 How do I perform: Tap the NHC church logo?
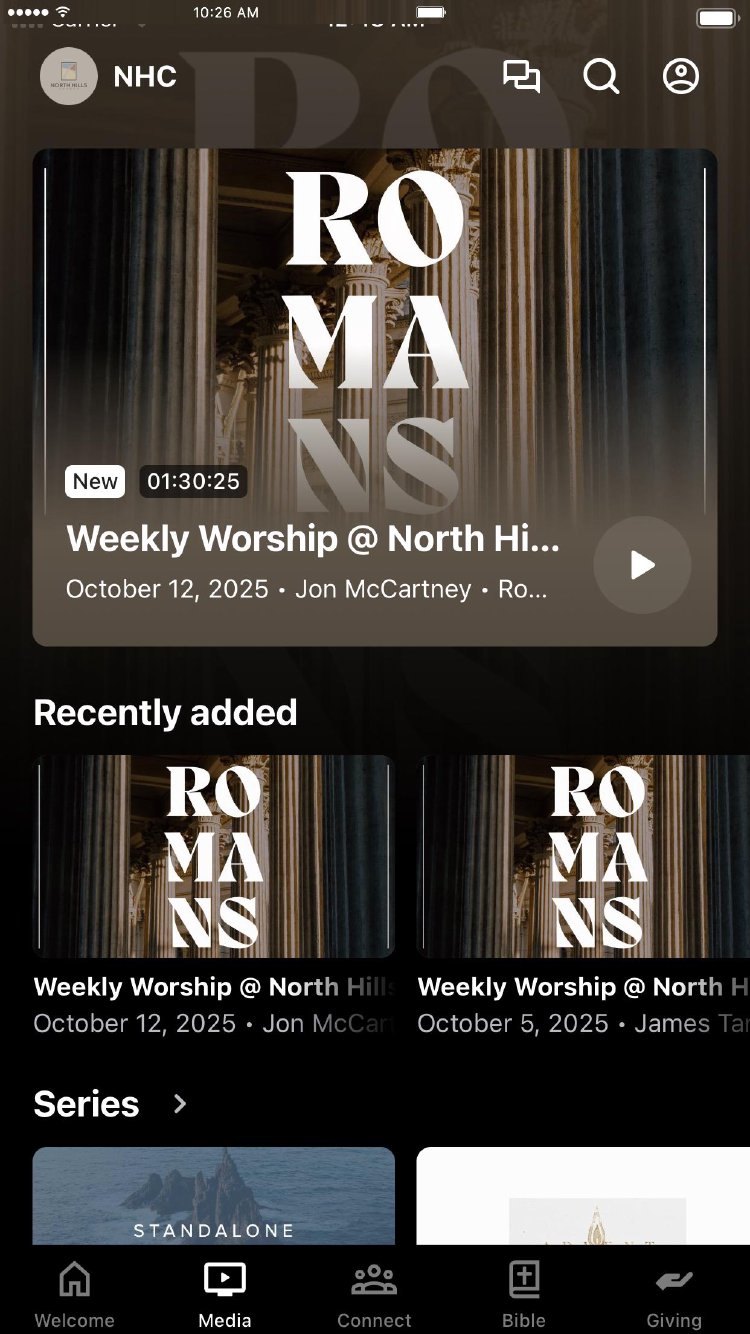click(68, 77)
